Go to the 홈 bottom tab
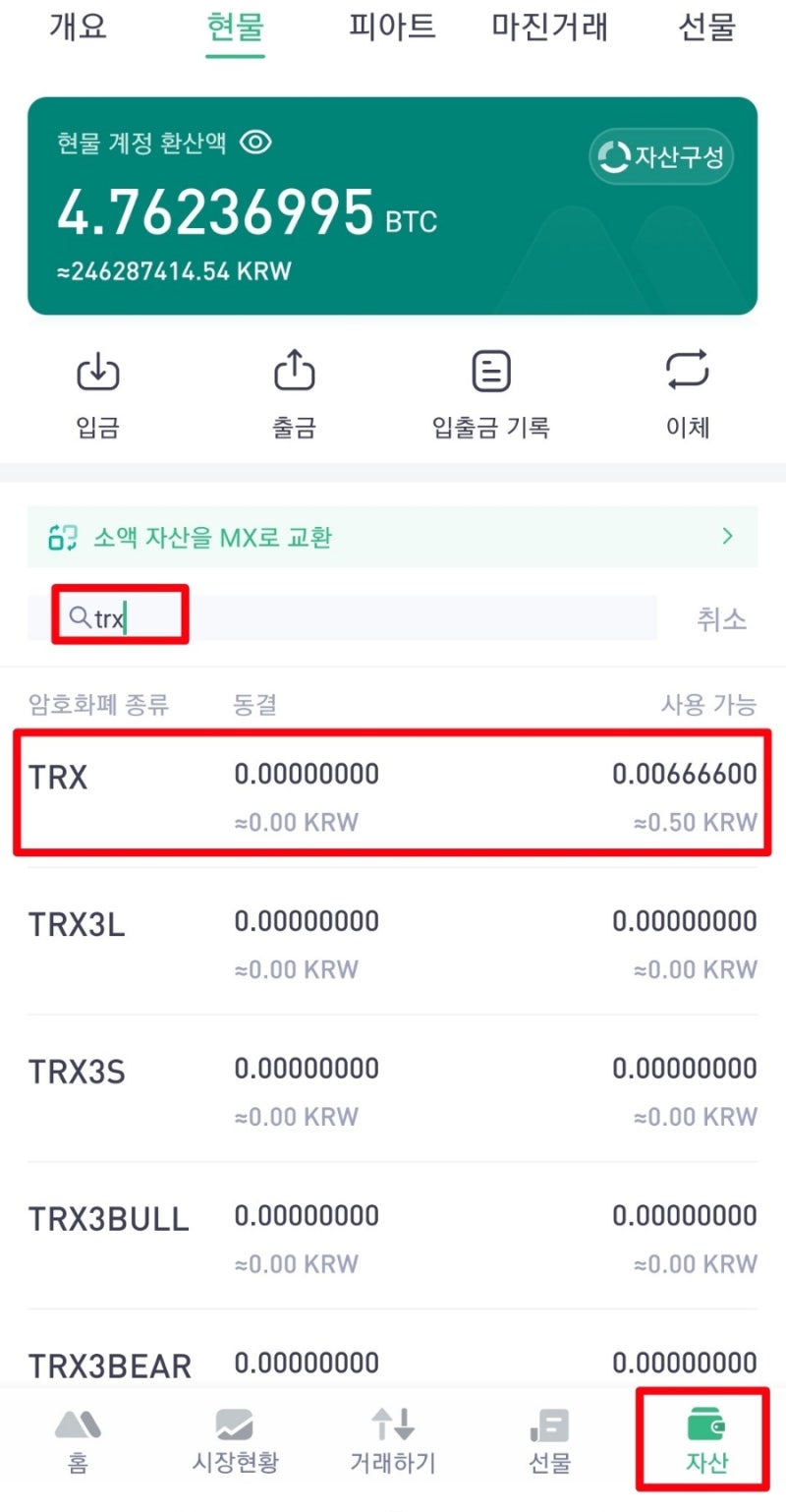The image size is (786, 1512). click(78, 1441)
